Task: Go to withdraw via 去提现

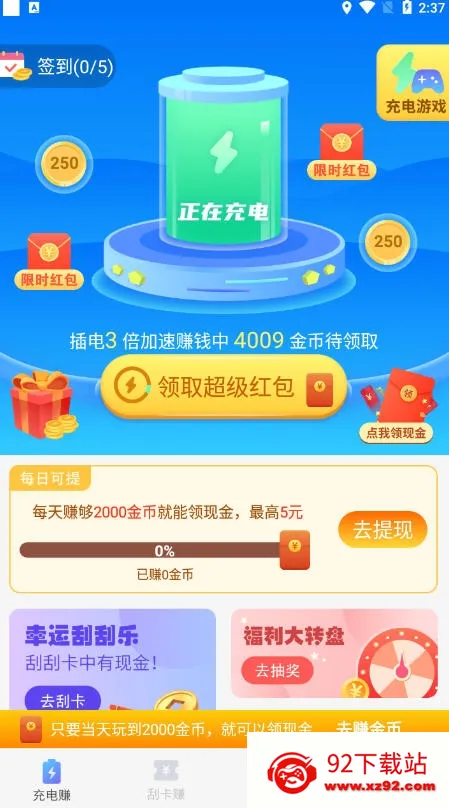Action: (383, 530)
